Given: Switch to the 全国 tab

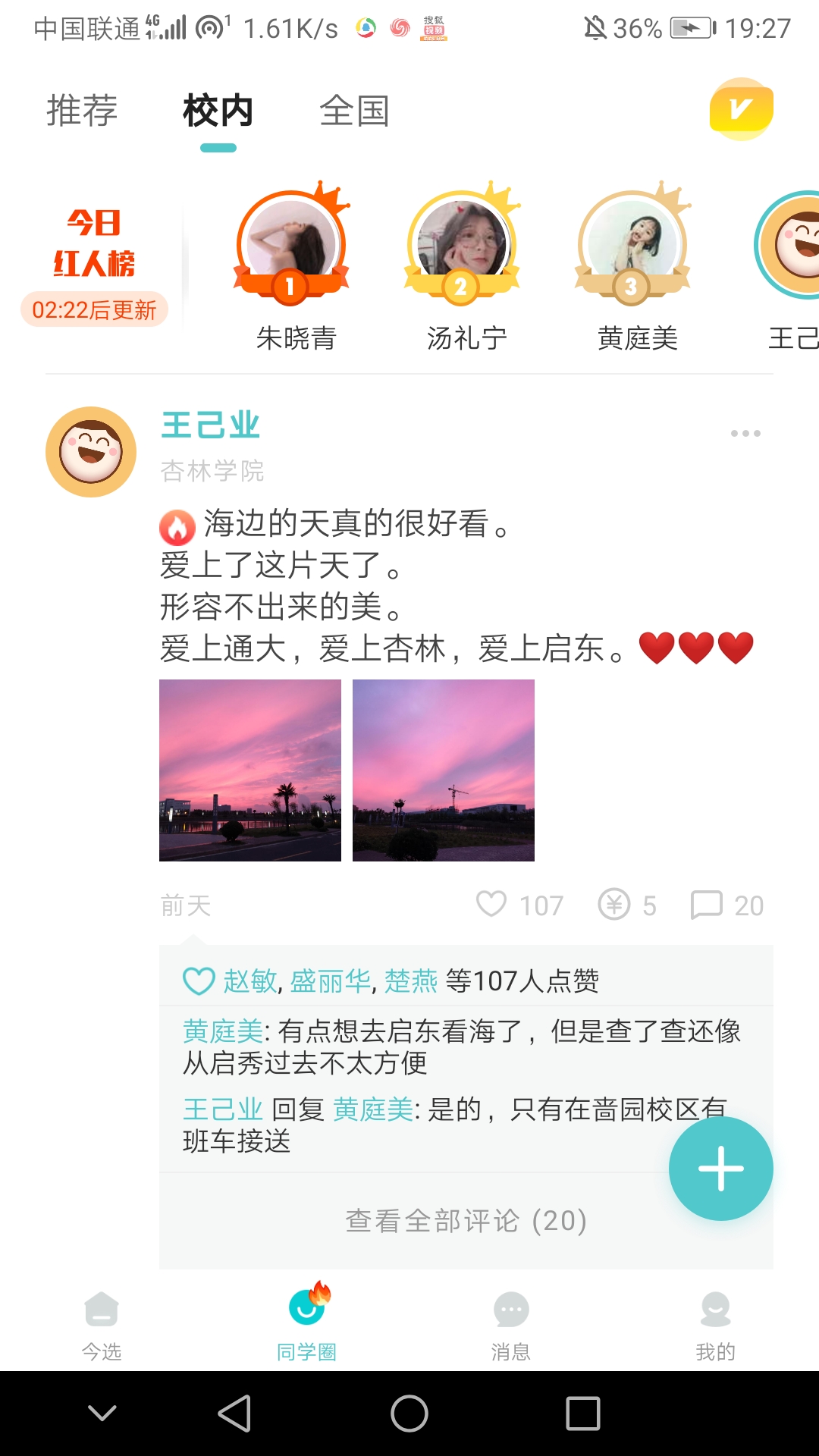Looking at the screenshot, I should (354, 111).
